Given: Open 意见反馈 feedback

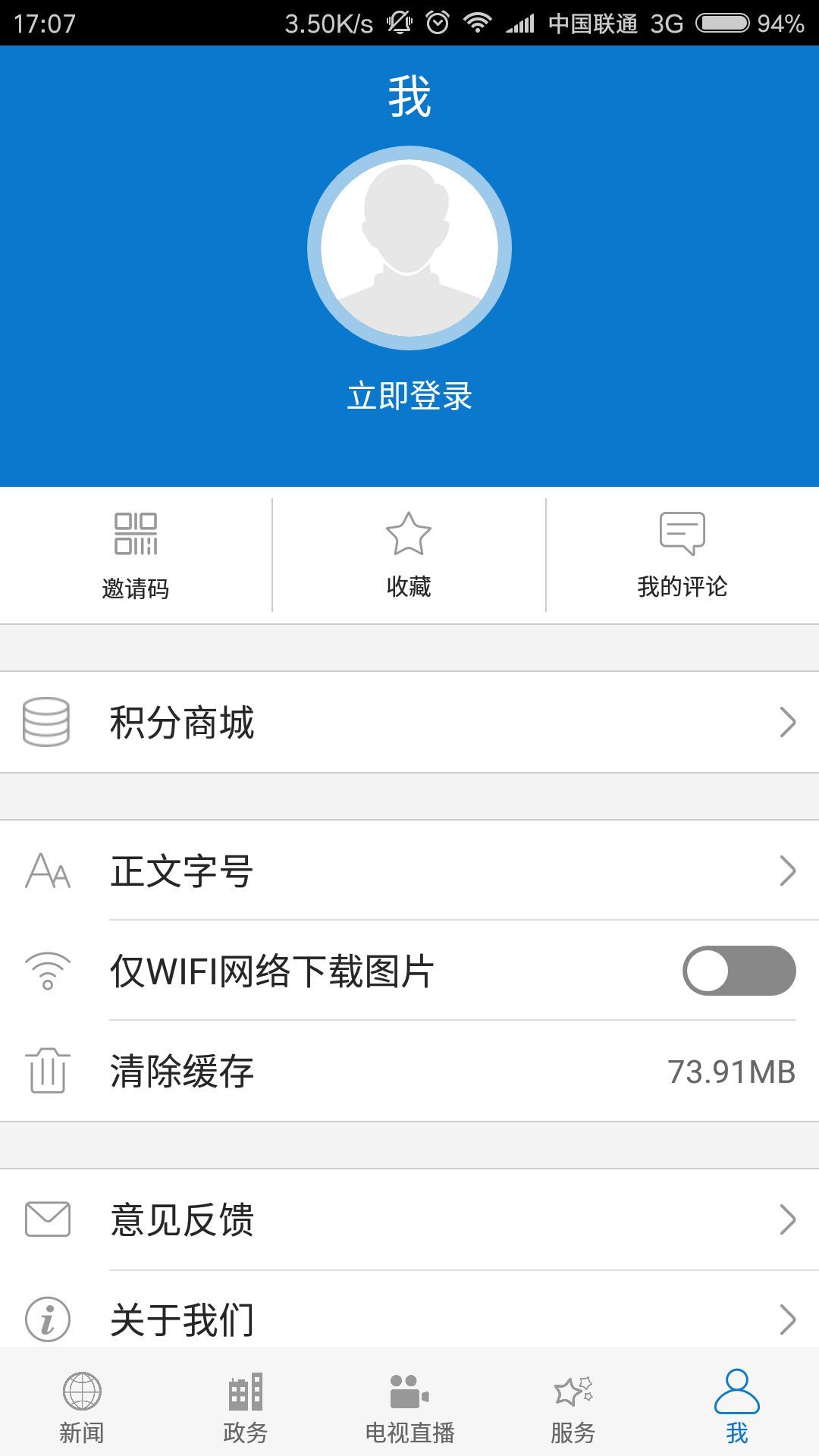Looking at the screenshot, I should [x=409, y=1219].
